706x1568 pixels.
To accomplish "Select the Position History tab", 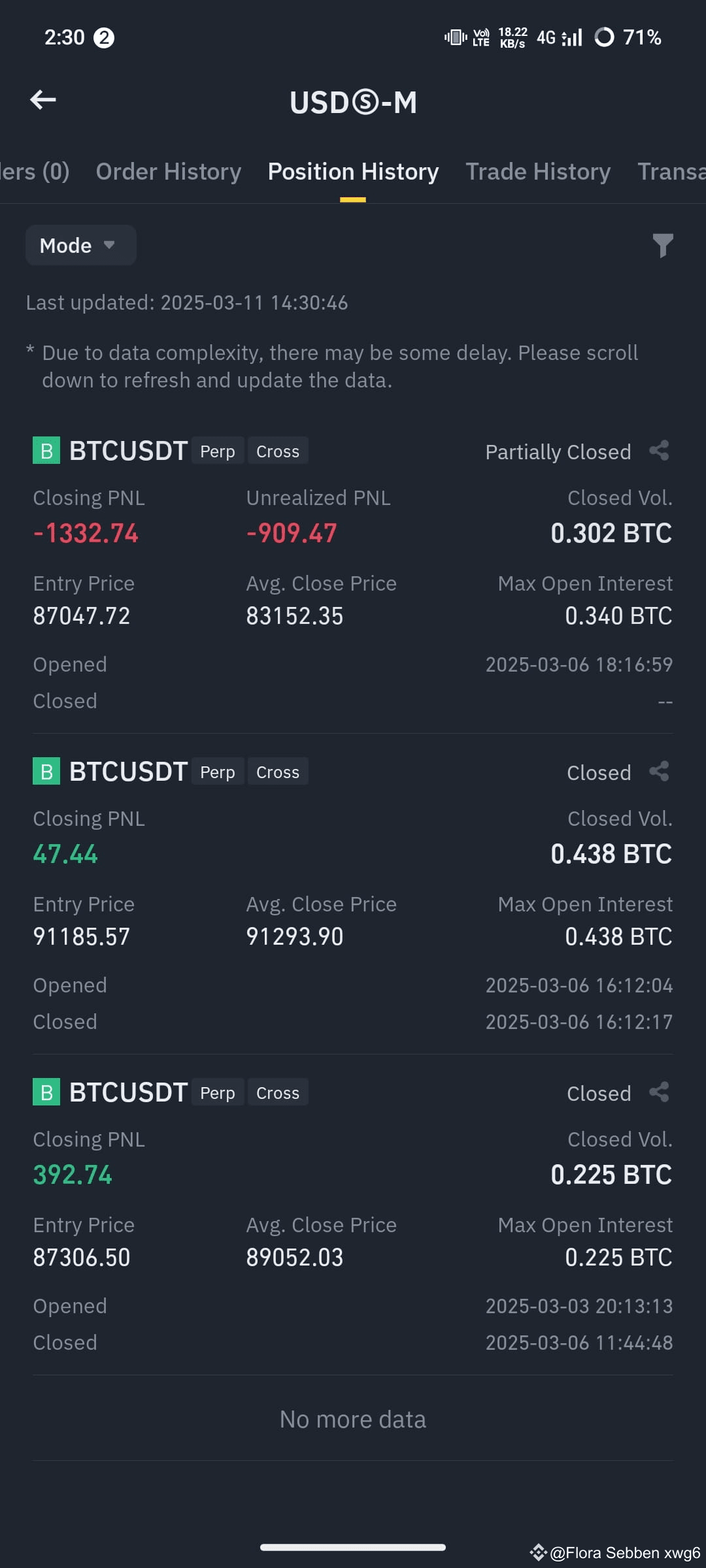I will tap(352, 171).
